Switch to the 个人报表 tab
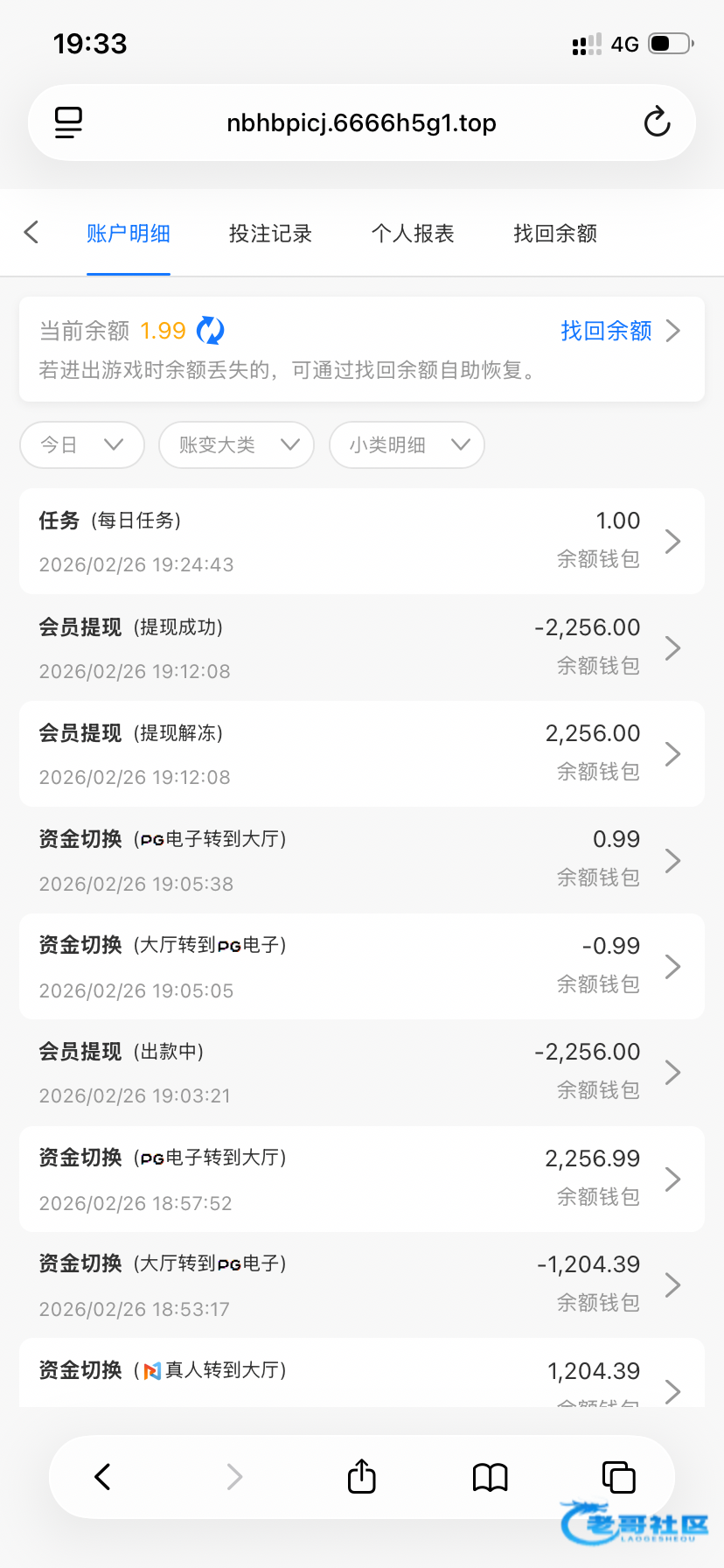The image size is (724, 1568). pos(413,234)
